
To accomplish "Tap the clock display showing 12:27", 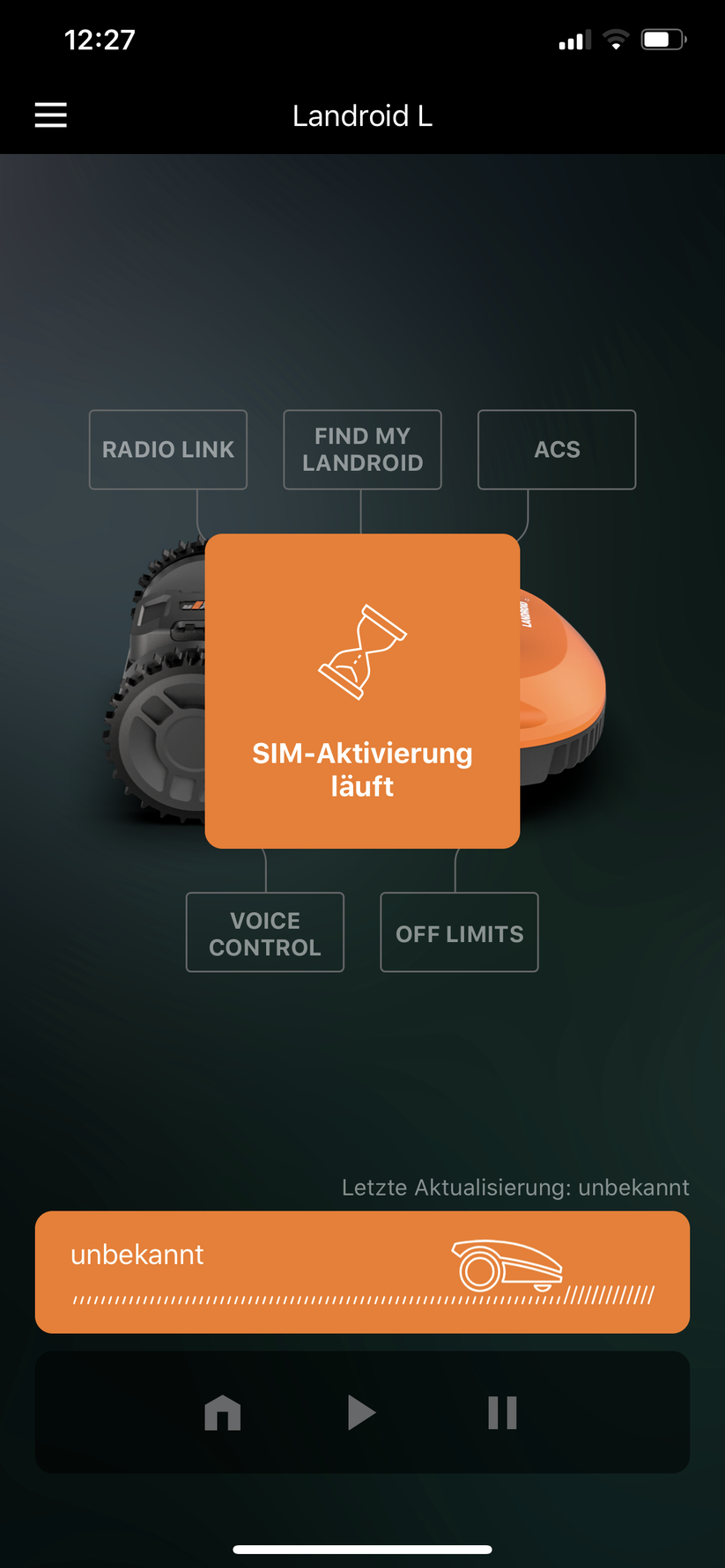I will coord(100,39).
